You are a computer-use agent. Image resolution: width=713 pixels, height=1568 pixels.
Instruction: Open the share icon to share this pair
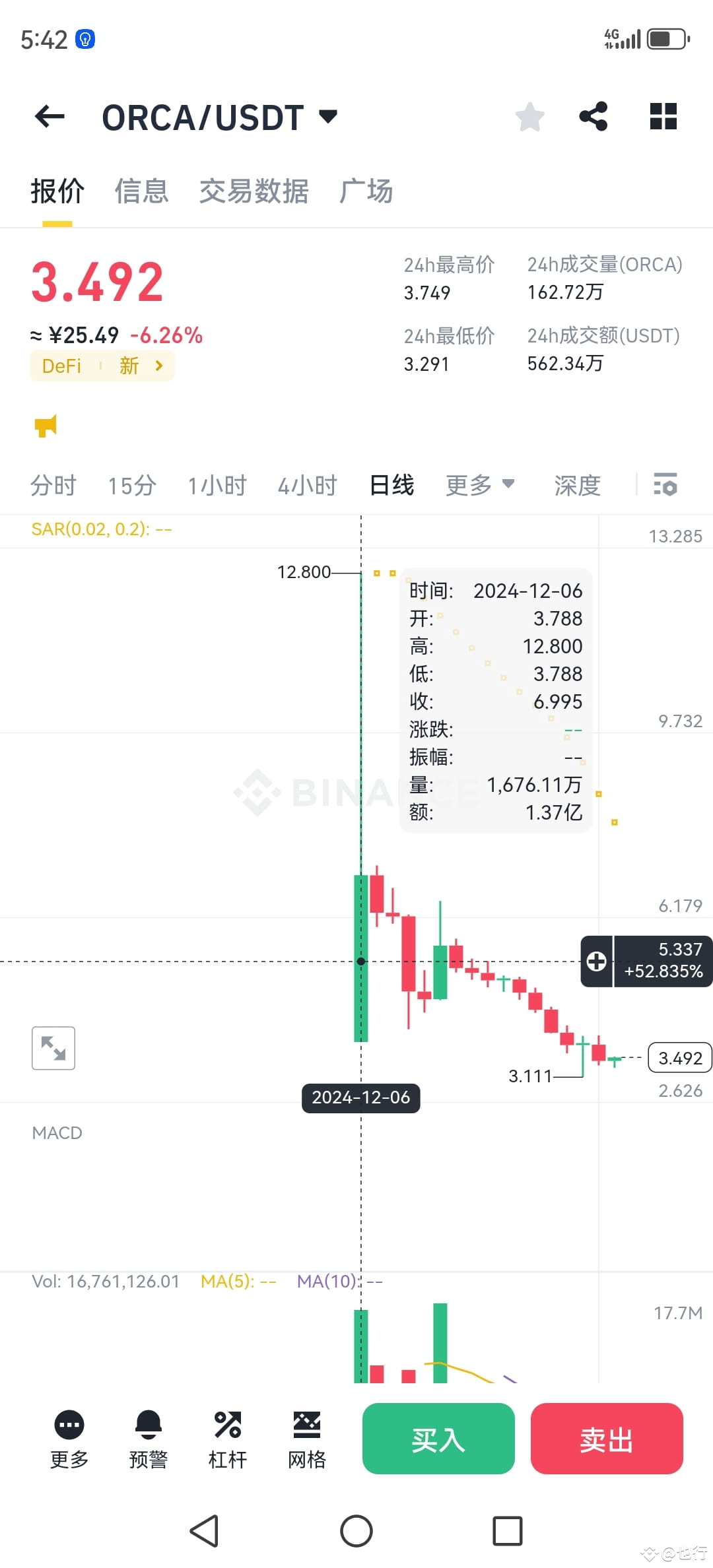tap(593, 116)
